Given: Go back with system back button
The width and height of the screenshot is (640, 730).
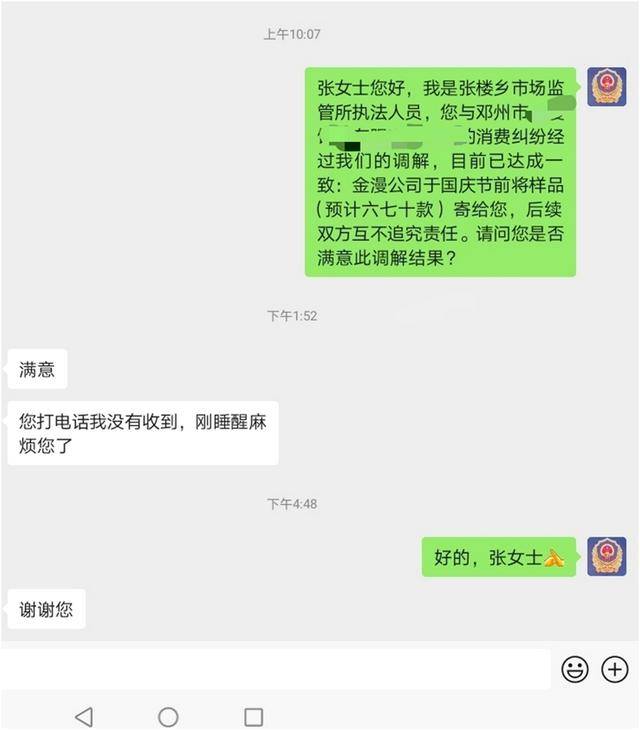Looking at the screenshot, I should (84, 716).
